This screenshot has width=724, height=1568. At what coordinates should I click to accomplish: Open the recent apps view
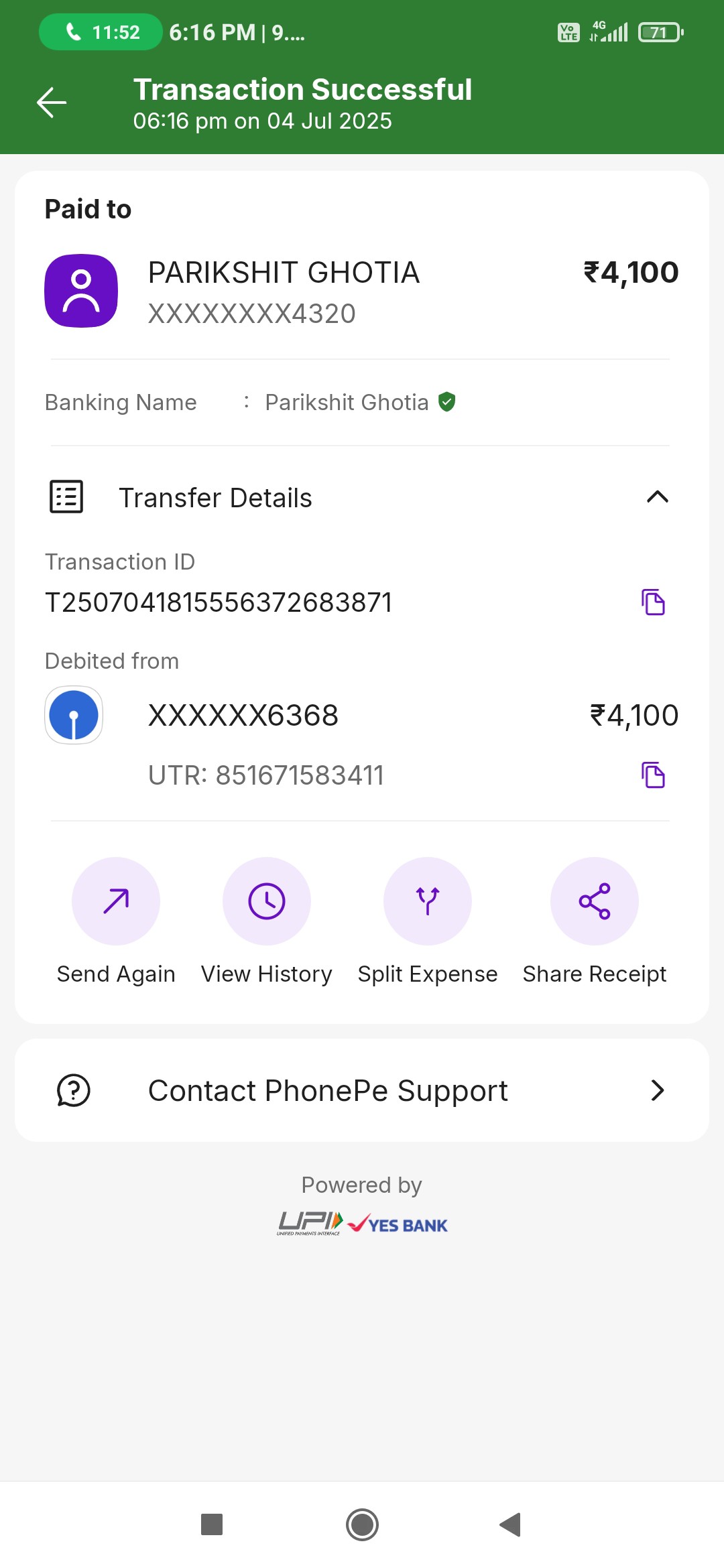(x=212, y=1524)
